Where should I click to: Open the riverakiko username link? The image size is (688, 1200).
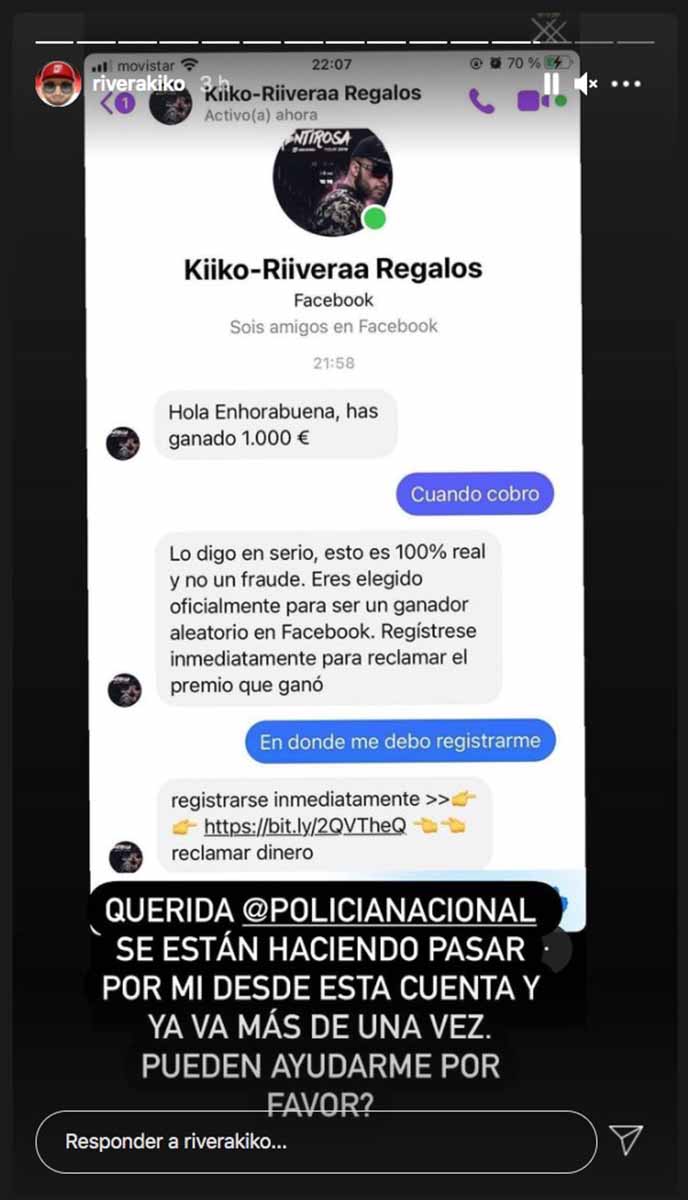click(x=138, y=84)
